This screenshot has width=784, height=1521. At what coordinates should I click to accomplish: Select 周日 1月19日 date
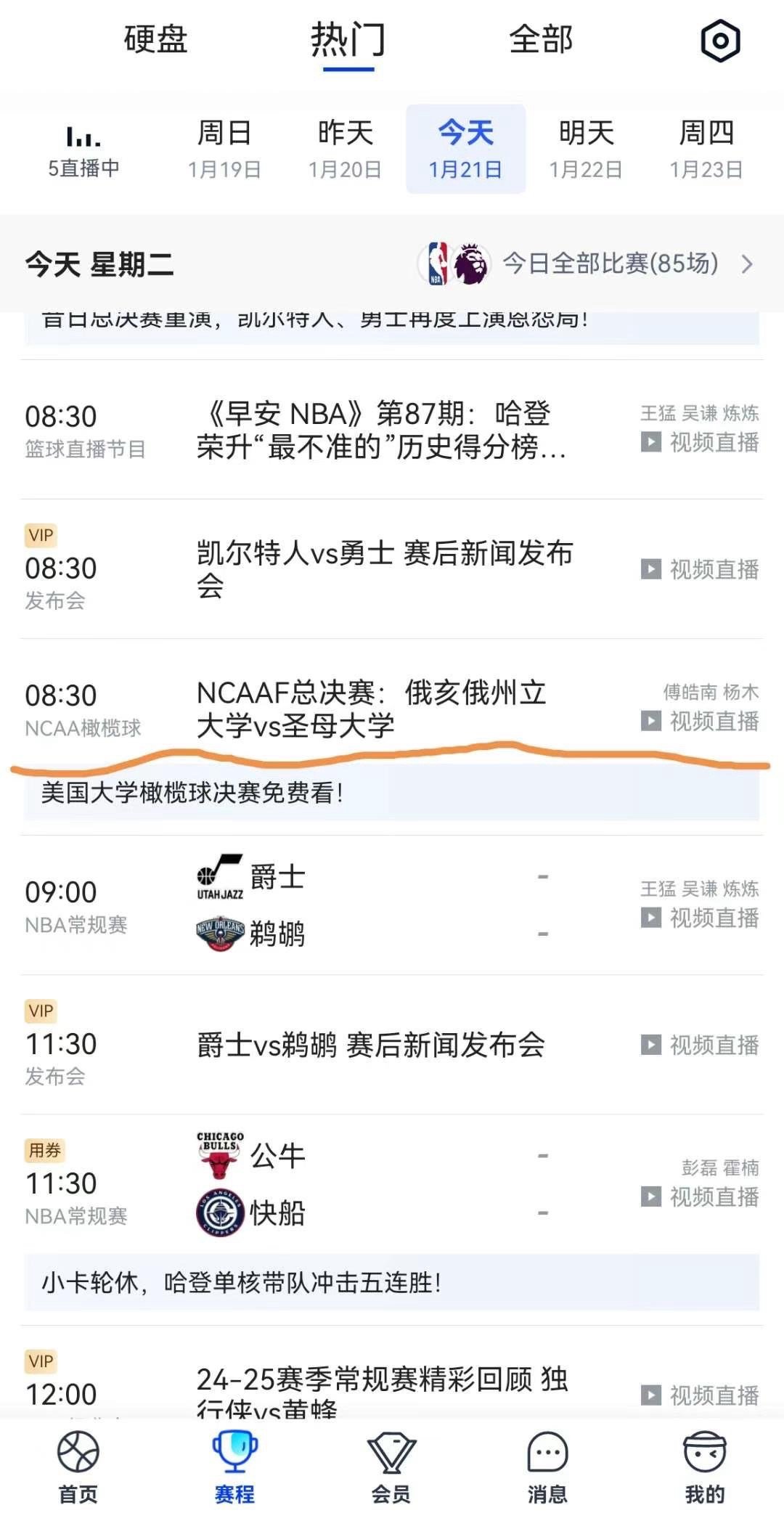(224, 150)
